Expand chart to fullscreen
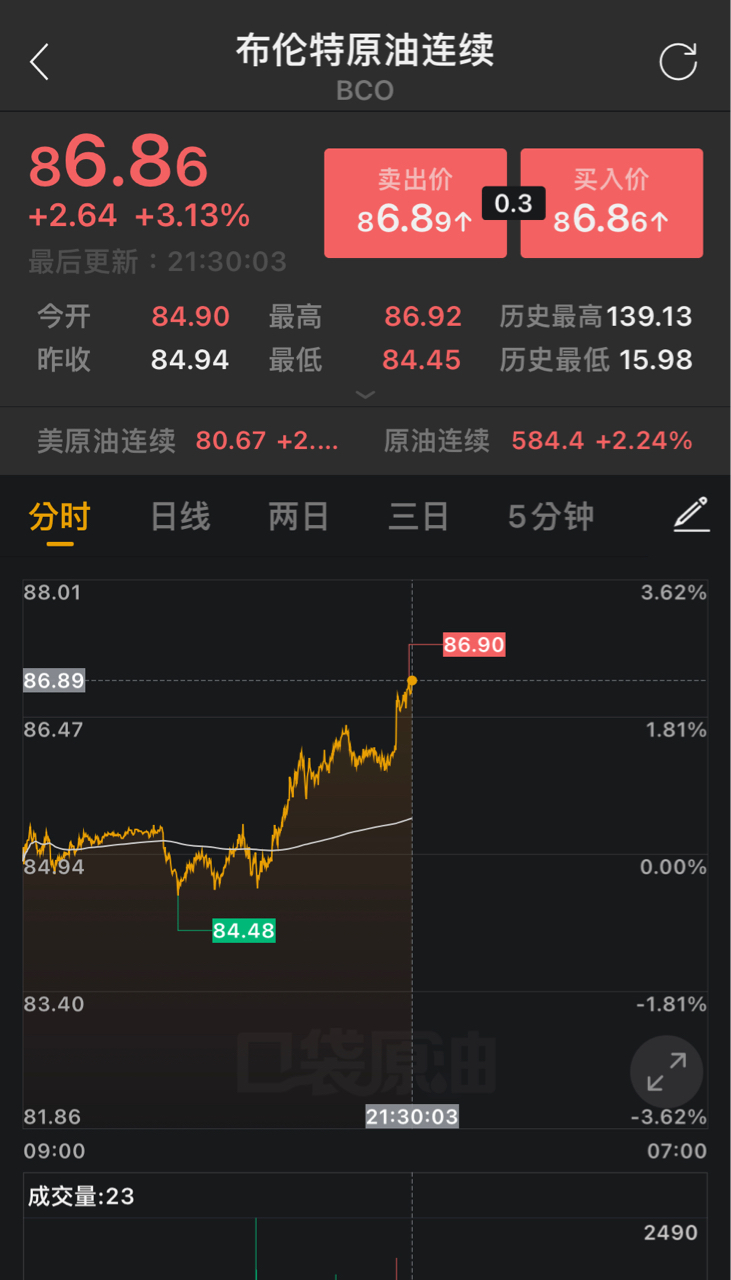 pos(666,1072)
